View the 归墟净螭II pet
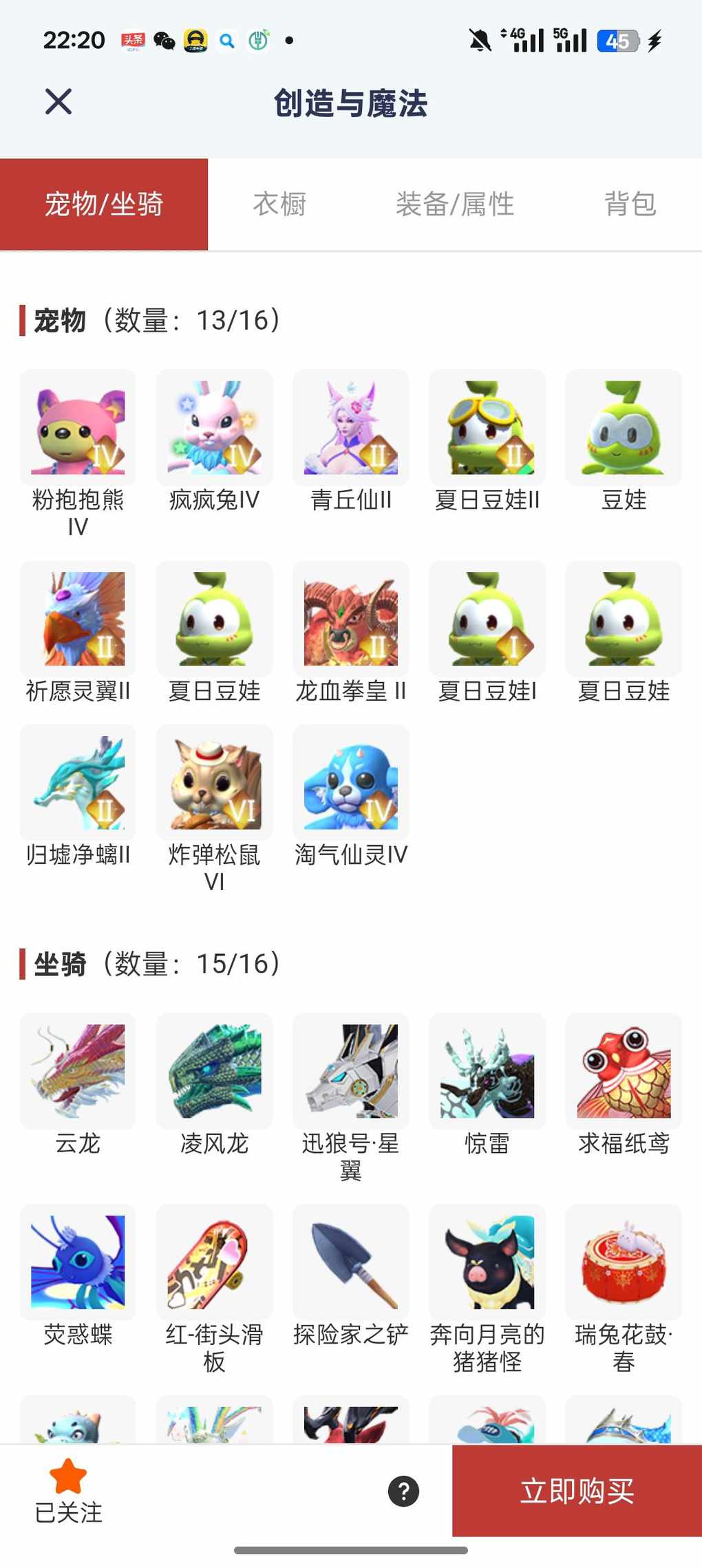 tap(78, 783)
